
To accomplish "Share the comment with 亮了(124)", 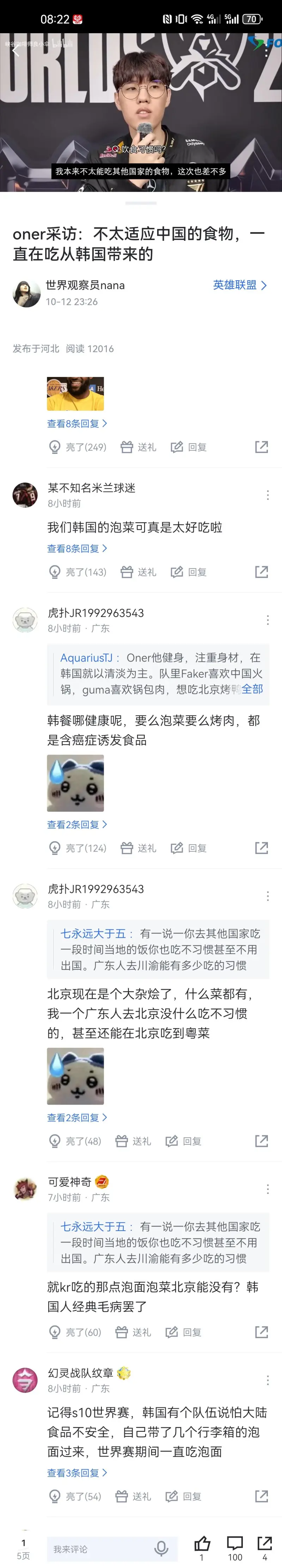I will [x=261, y=848].
